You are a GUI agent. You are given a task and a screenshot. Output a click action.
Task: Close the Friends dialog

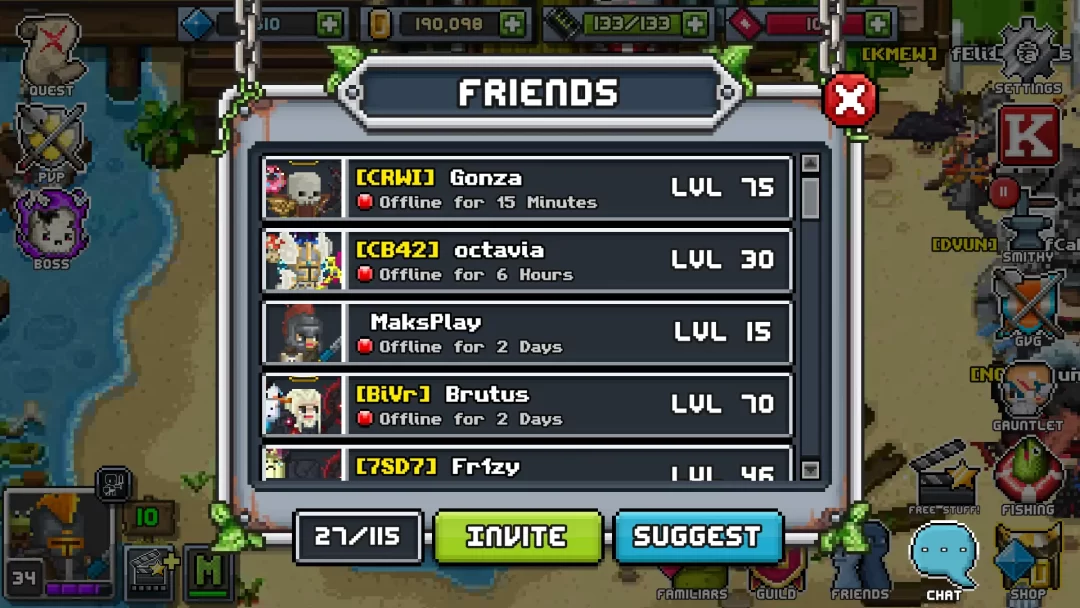849,100
